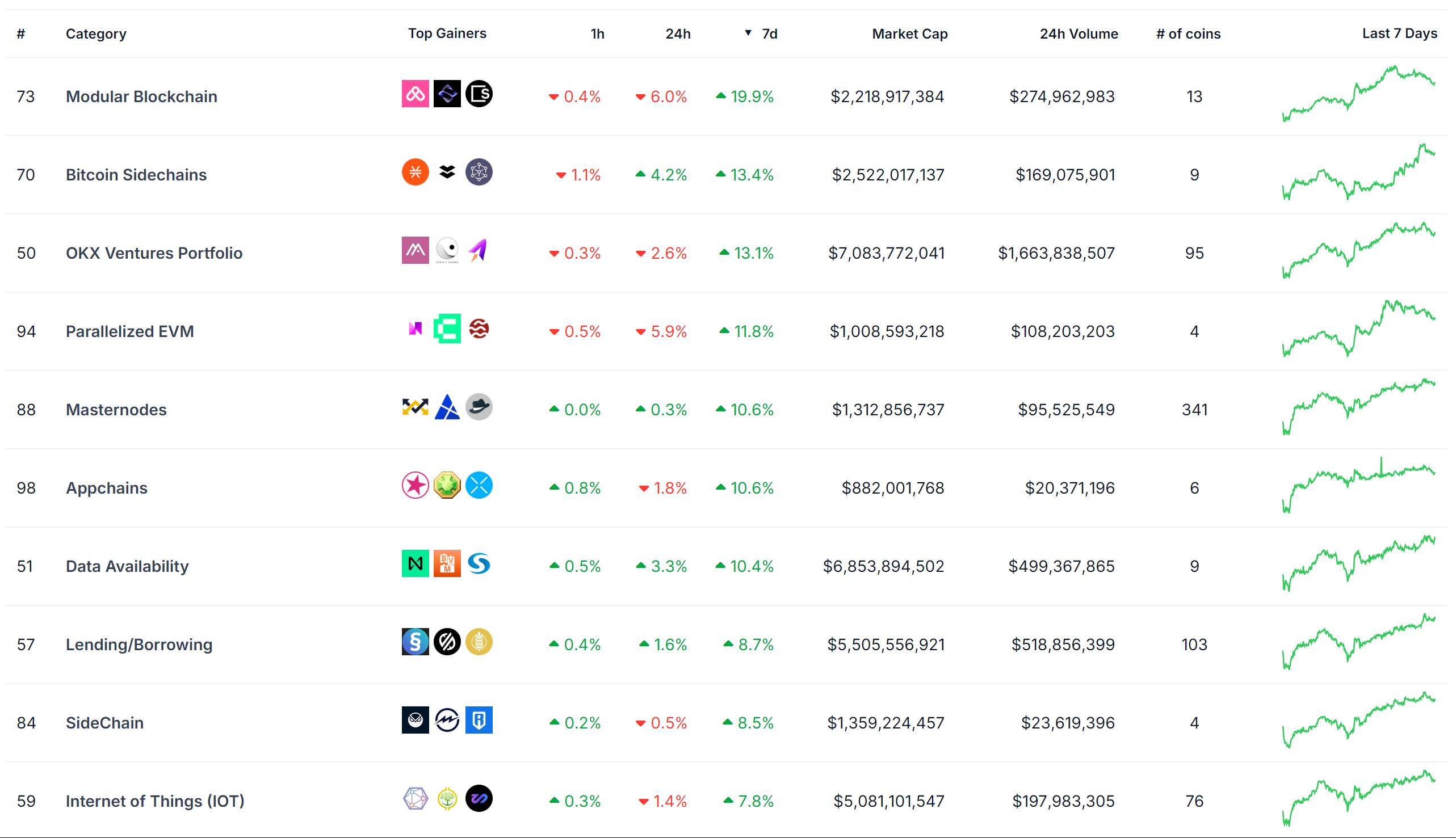Image resolution: width=1456 pixels, height=838 pixels.
Task: Open the OKX Ventures Portfolio category
Action: [154, 252]
